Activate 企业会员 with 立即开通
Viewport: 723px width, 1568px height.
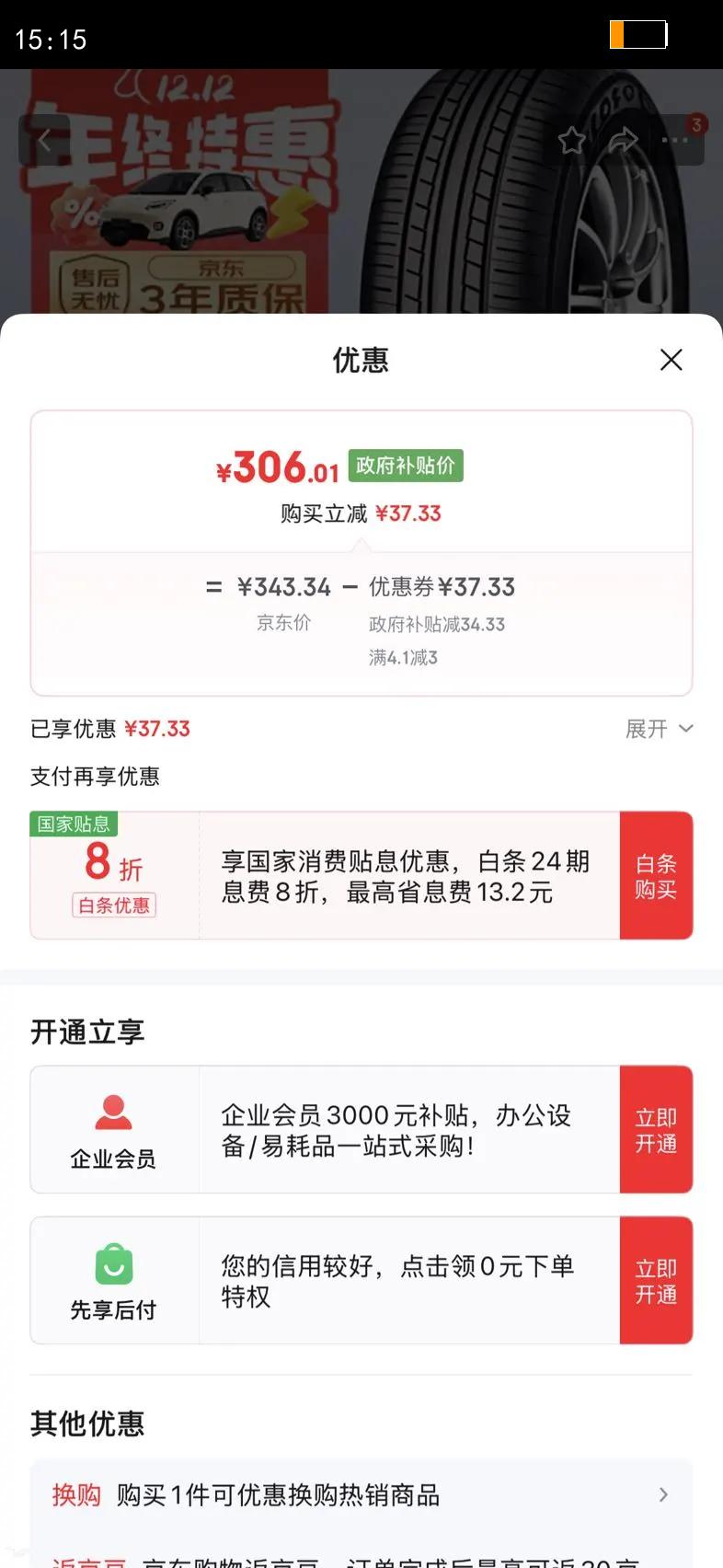656,1130
